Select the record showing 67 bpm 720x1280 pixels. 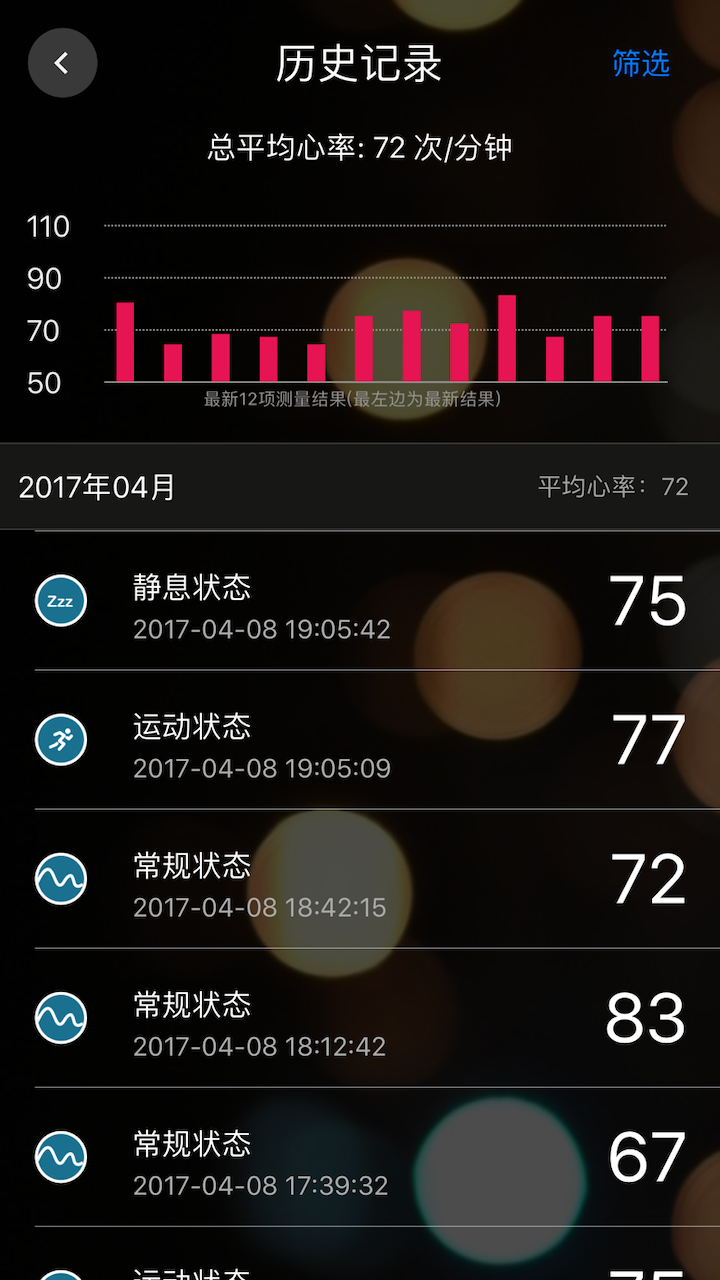pyautogui.click(x=360, y=1156)
